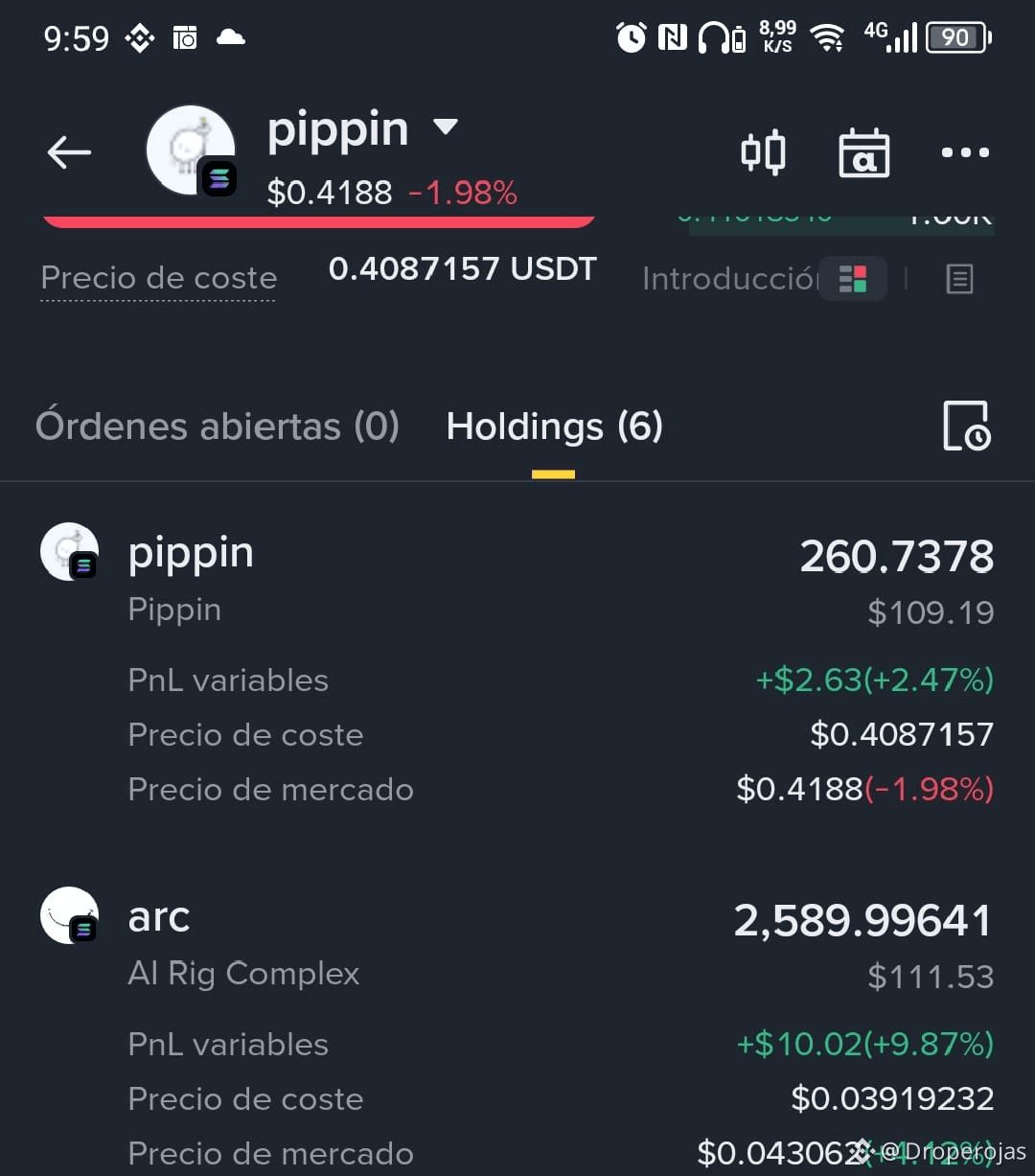1035x1176 pixels.
Task: Change the order book layout icon
Action: pos(852,279)
